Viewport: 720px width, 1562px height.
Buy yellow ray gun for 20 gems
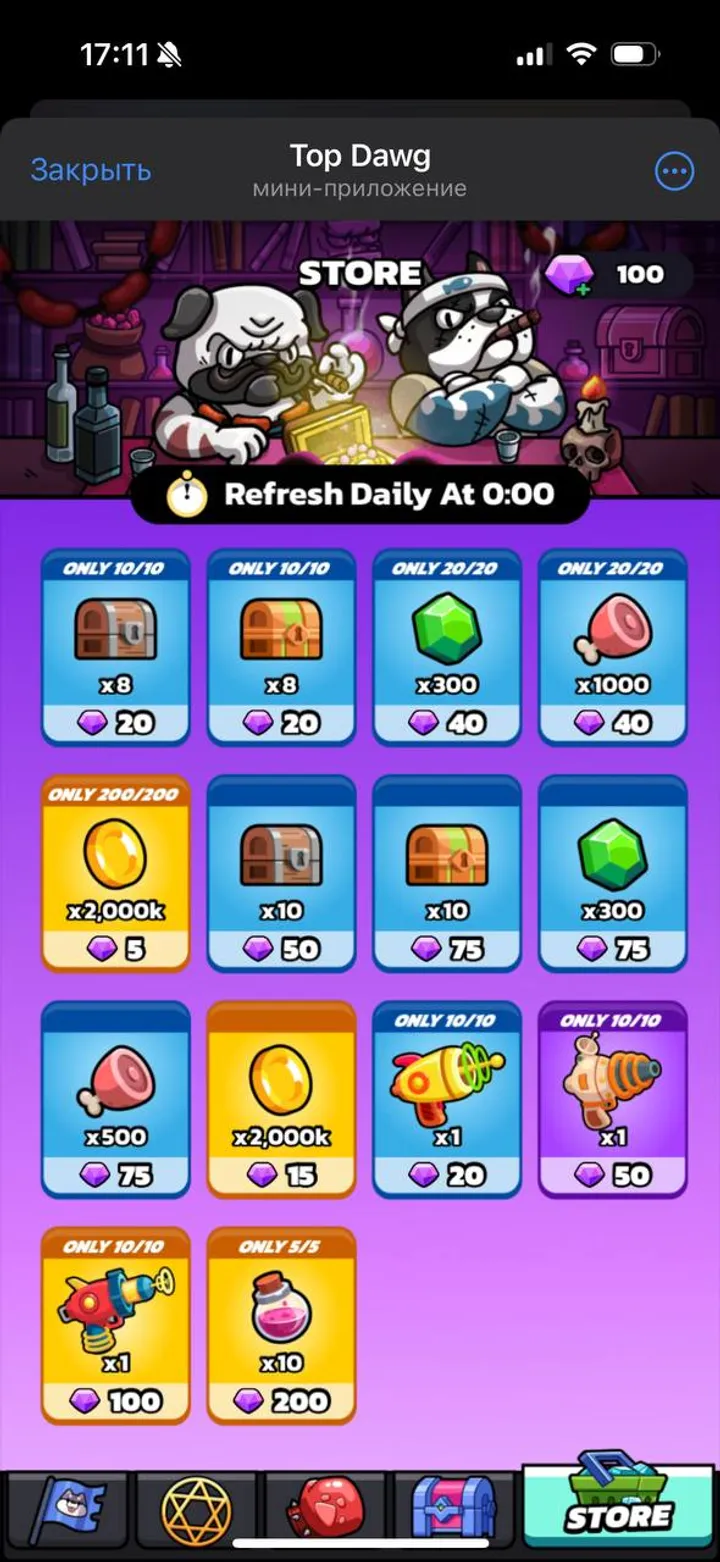pos(446,1099)
